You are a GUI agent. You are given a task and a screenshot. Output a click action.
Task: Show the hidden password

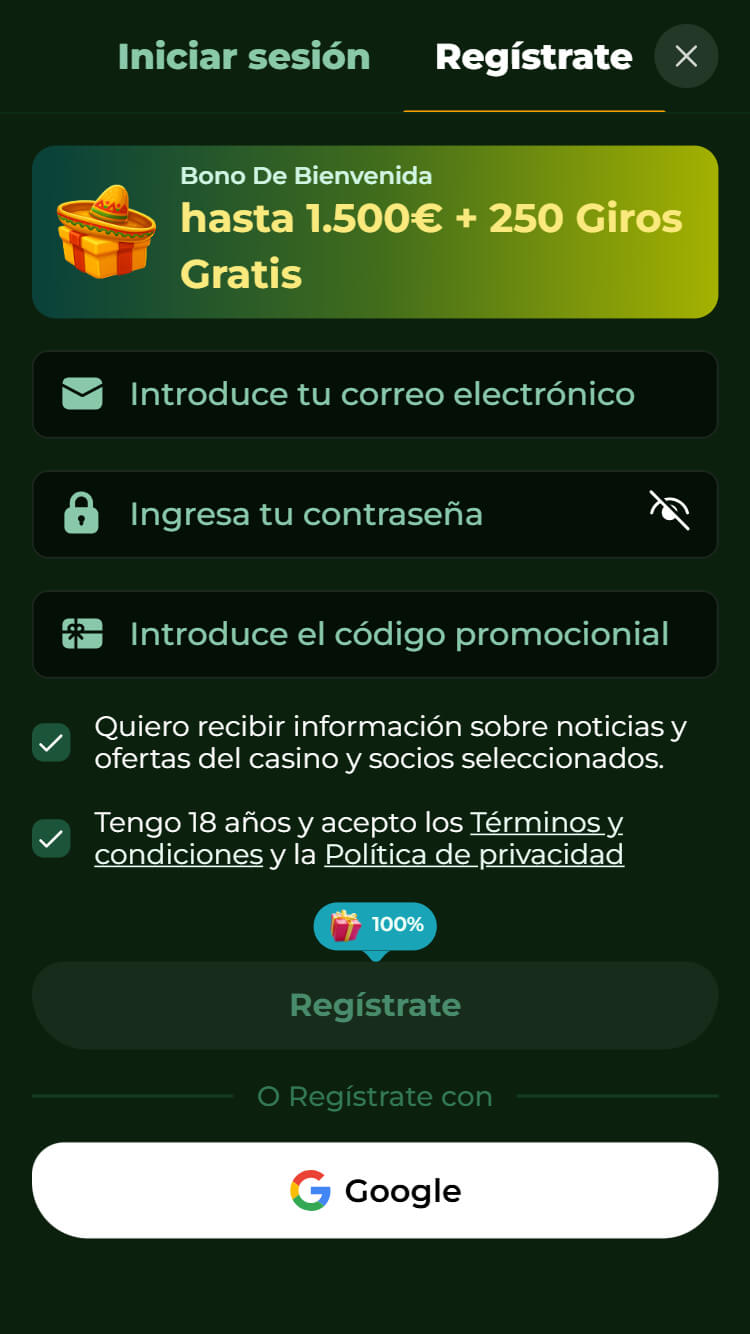669,511
